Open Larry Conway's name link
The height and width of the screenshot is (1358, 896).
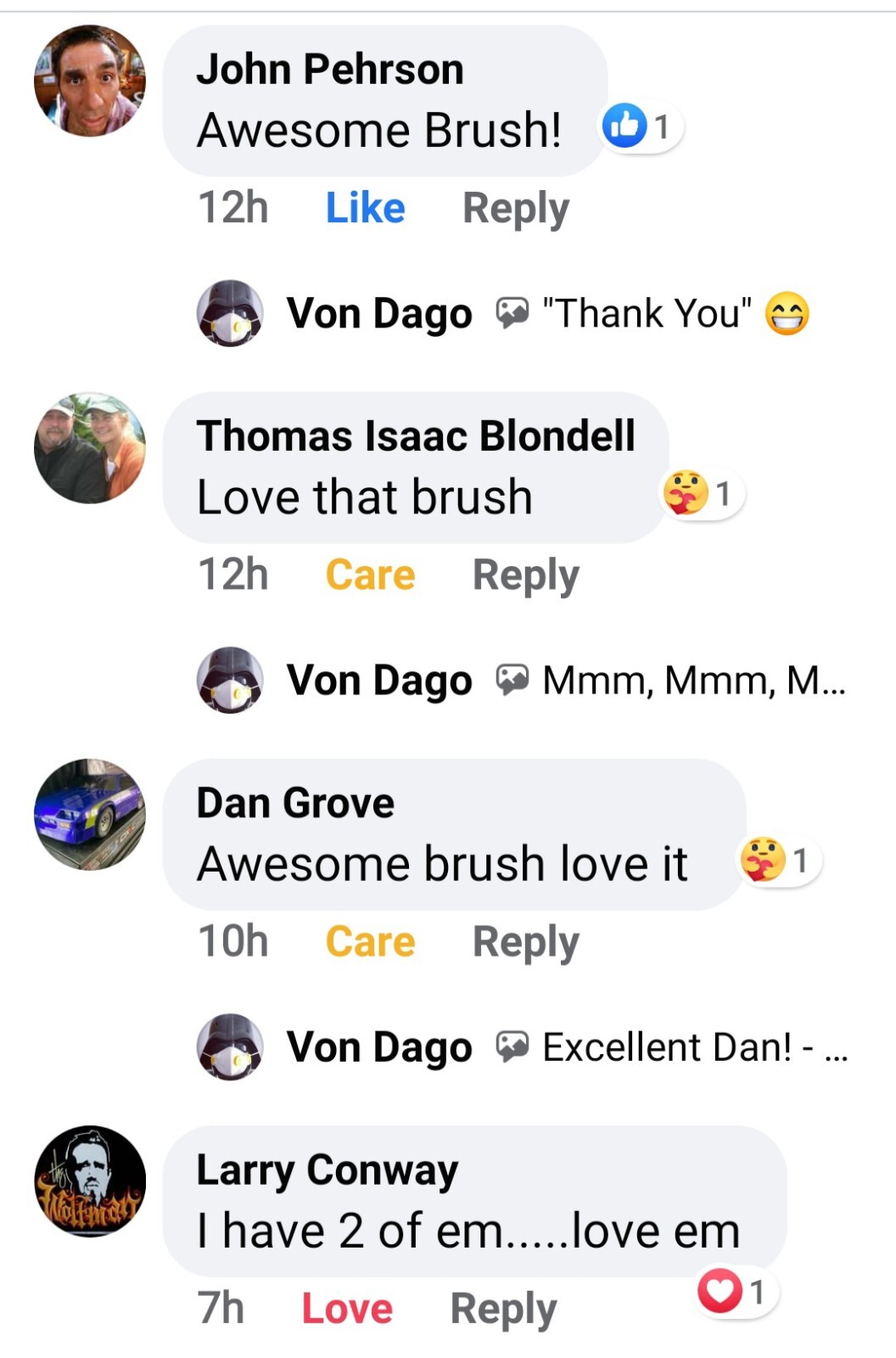click(x=327, y=1170)
